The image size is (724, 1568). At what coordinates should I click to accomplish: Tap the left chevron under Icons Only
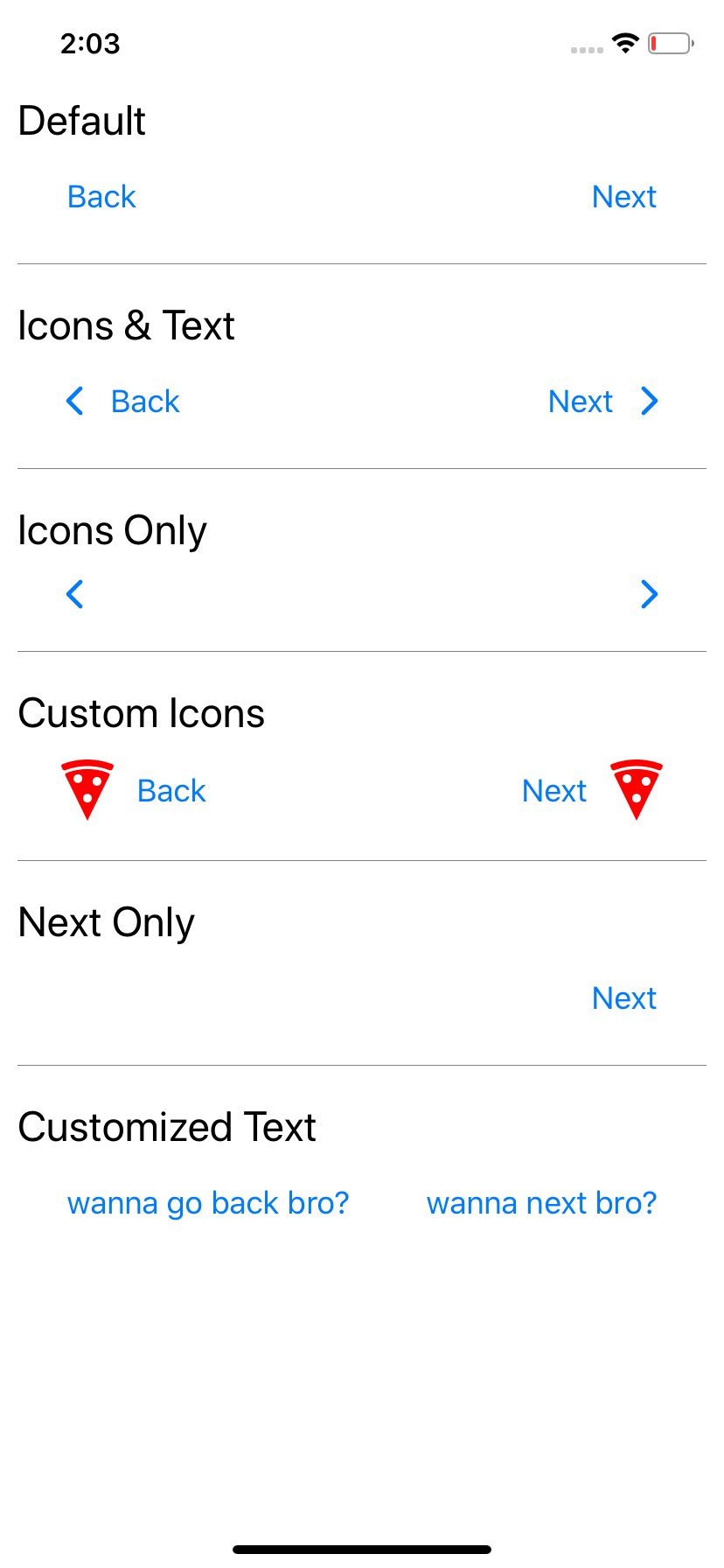tap(75, 594)
